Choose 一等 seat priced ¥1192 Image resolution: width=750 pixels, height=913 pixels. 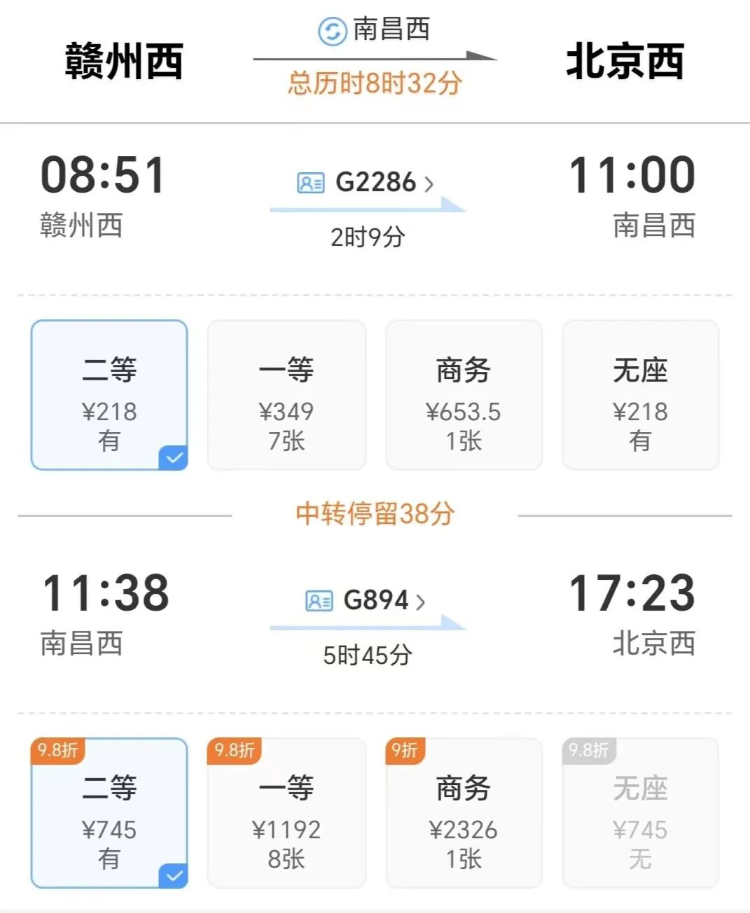pos(286,813)
